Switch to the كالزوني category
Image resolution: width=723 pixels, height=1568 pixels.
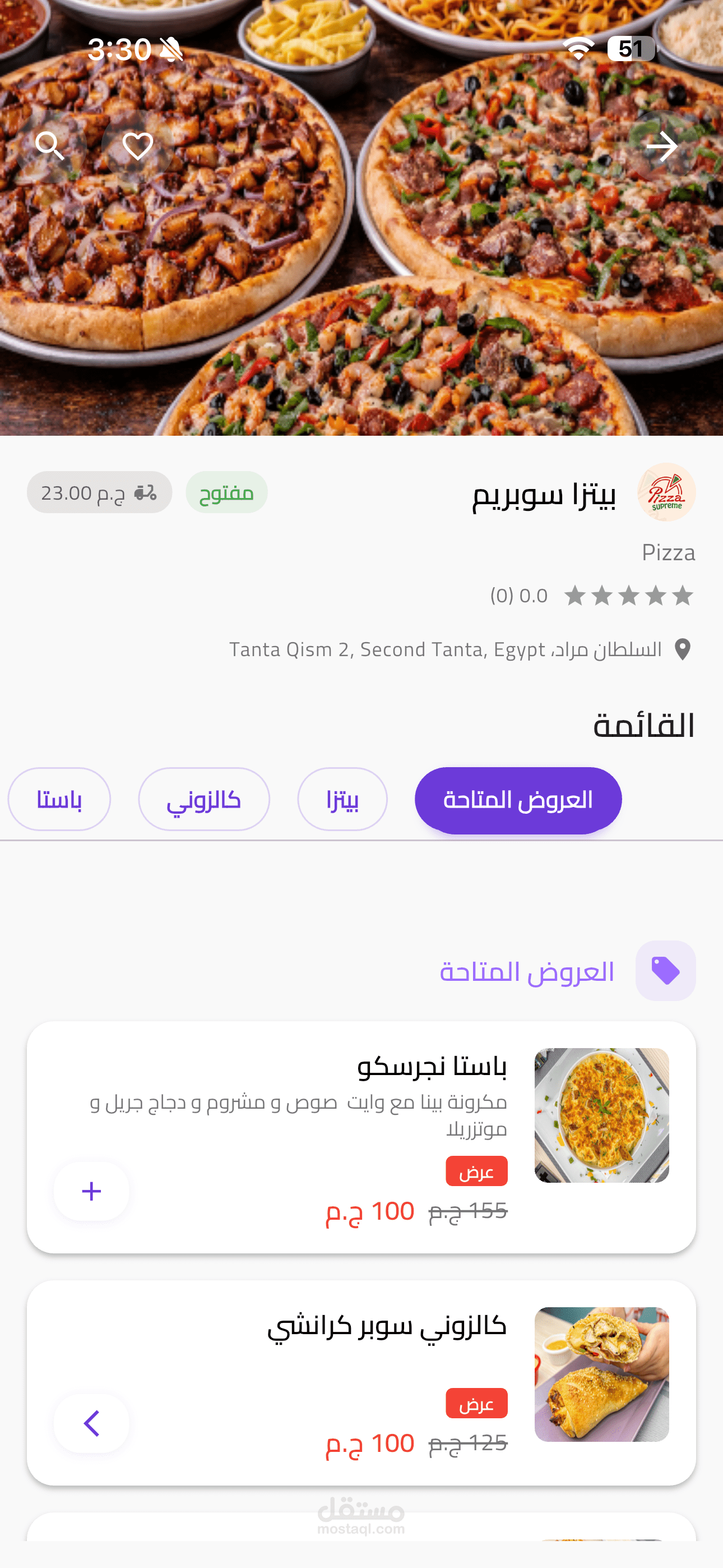[x=204, y=800]
